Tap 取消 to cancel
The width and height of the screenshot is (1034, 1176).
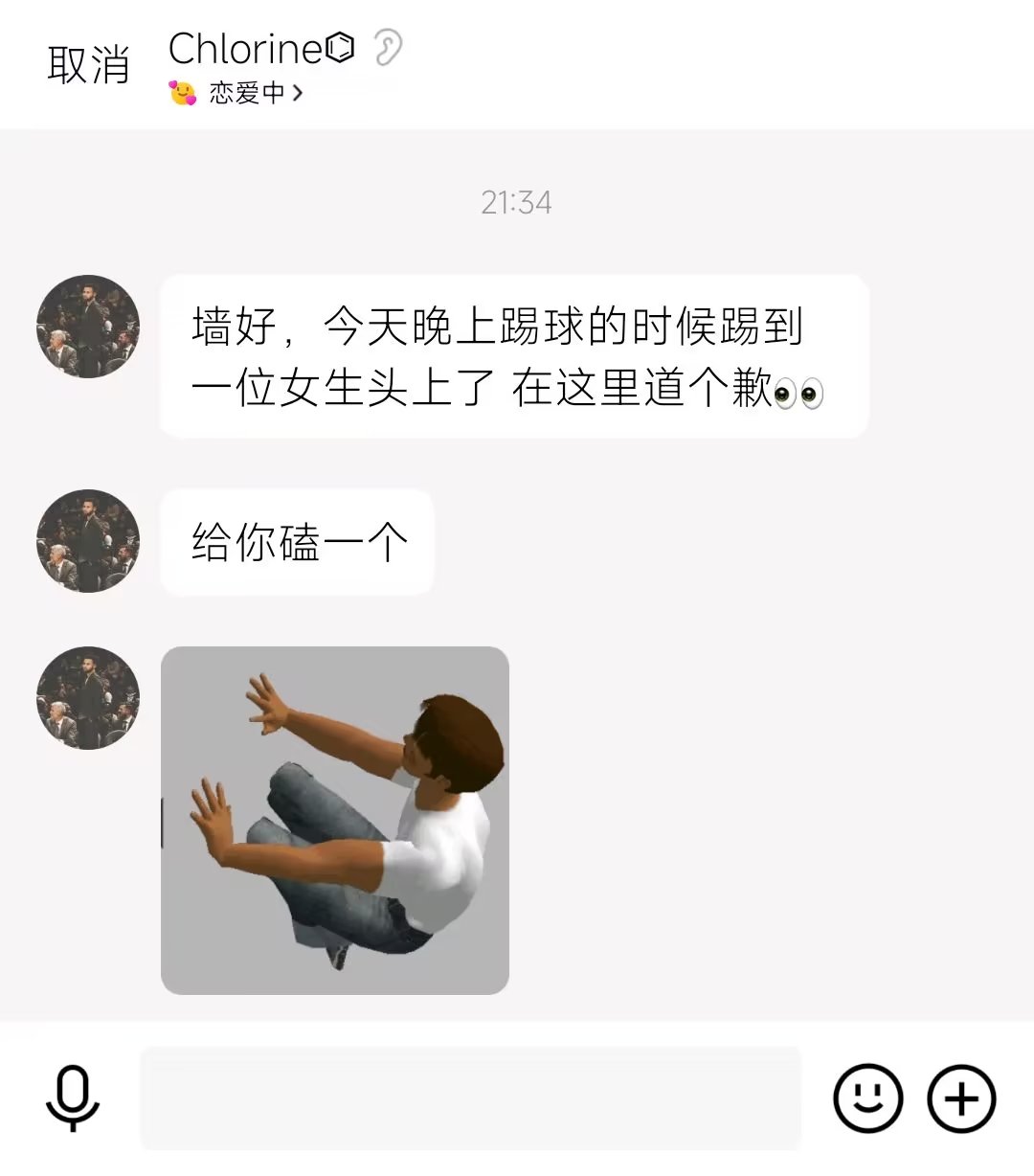tap(88, 65)
